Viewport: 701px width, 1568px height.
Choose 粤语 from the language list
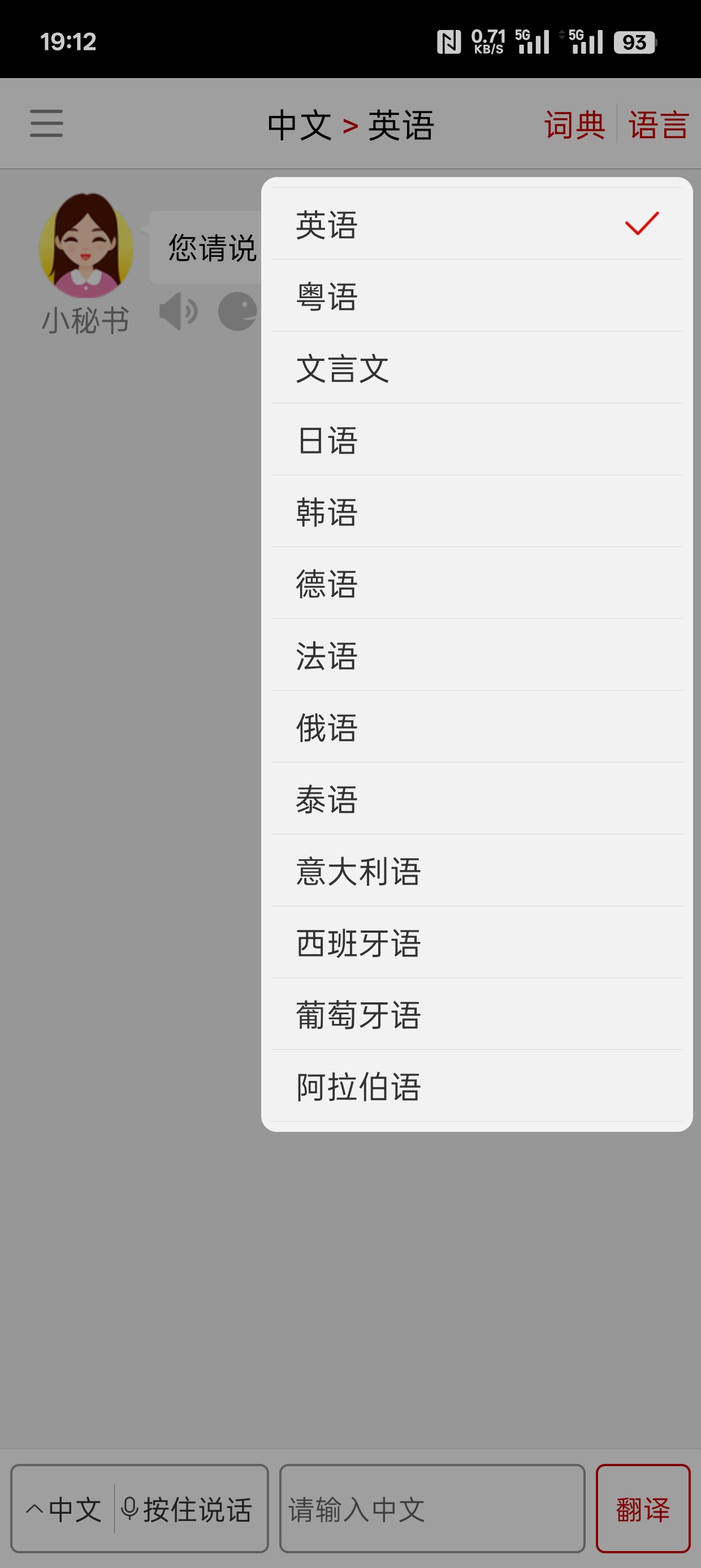pyautogui.click(x=476, y=296)
